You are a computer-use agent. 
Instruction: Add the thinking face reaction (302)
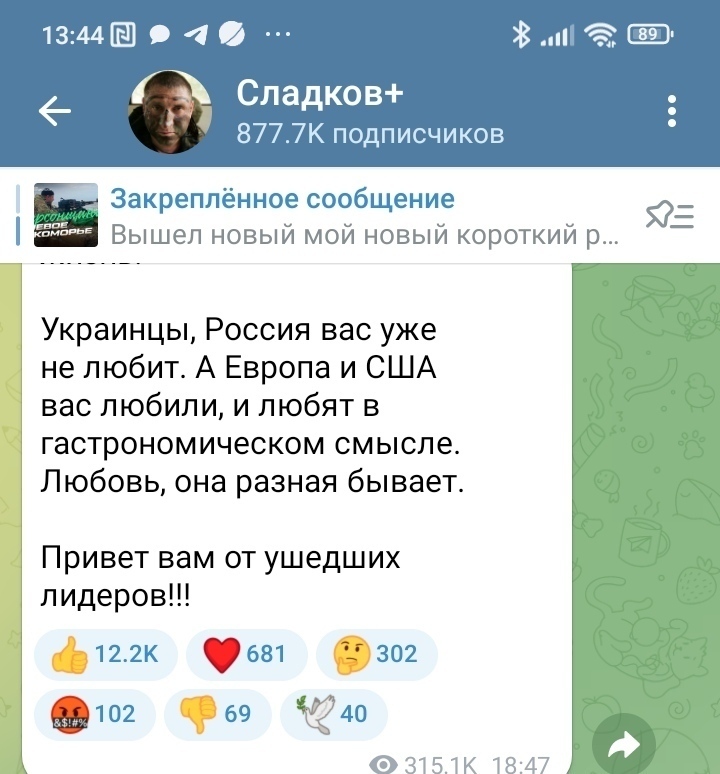click(377, 654)
